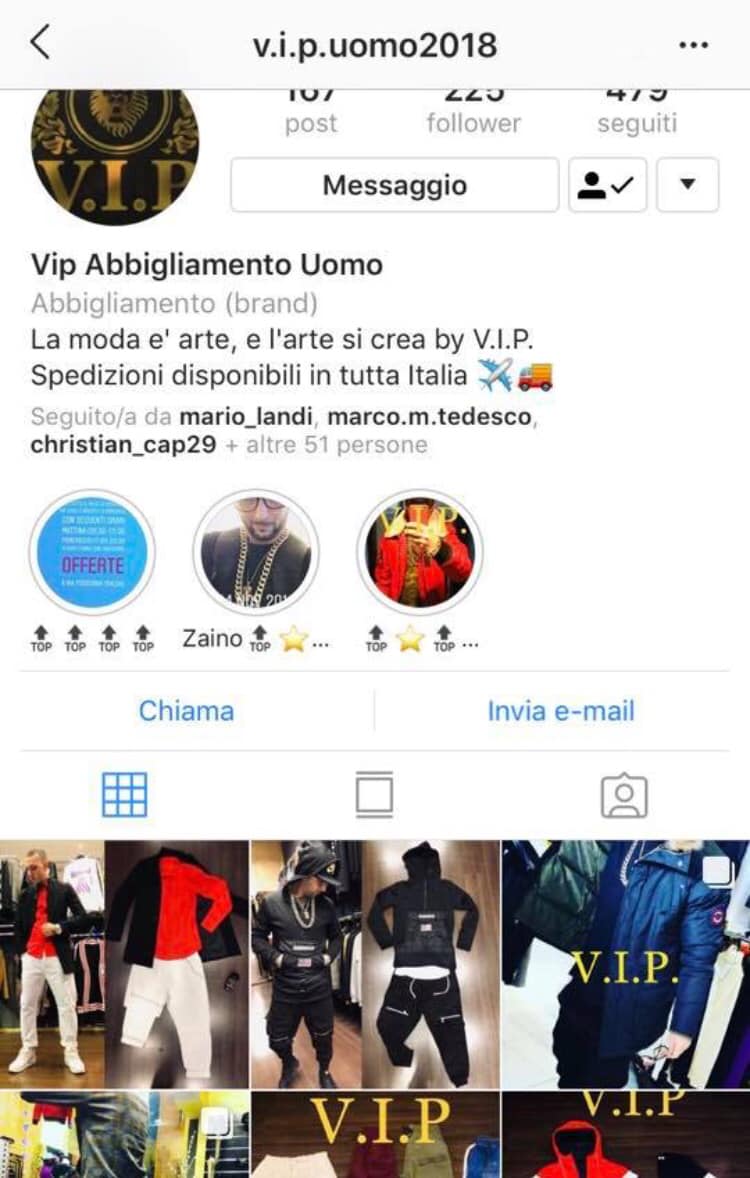The height and width of the screenshot is (1178, 750).
Task: Open the blue jacket V.I.P. post
Action: tap(626, 964)
